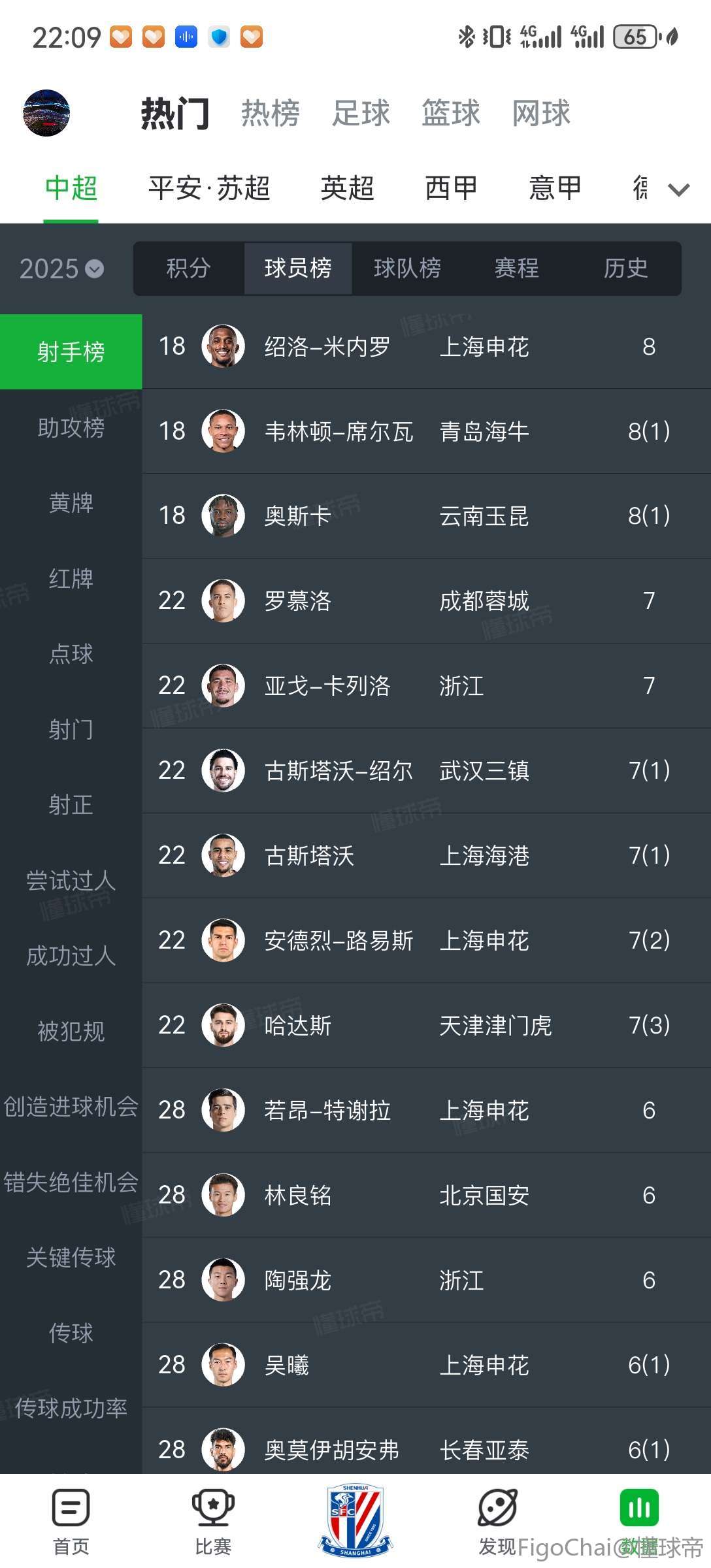Open the 2025 season dropdown
The width and height of the screenshot is (711, 1568).
61,269
